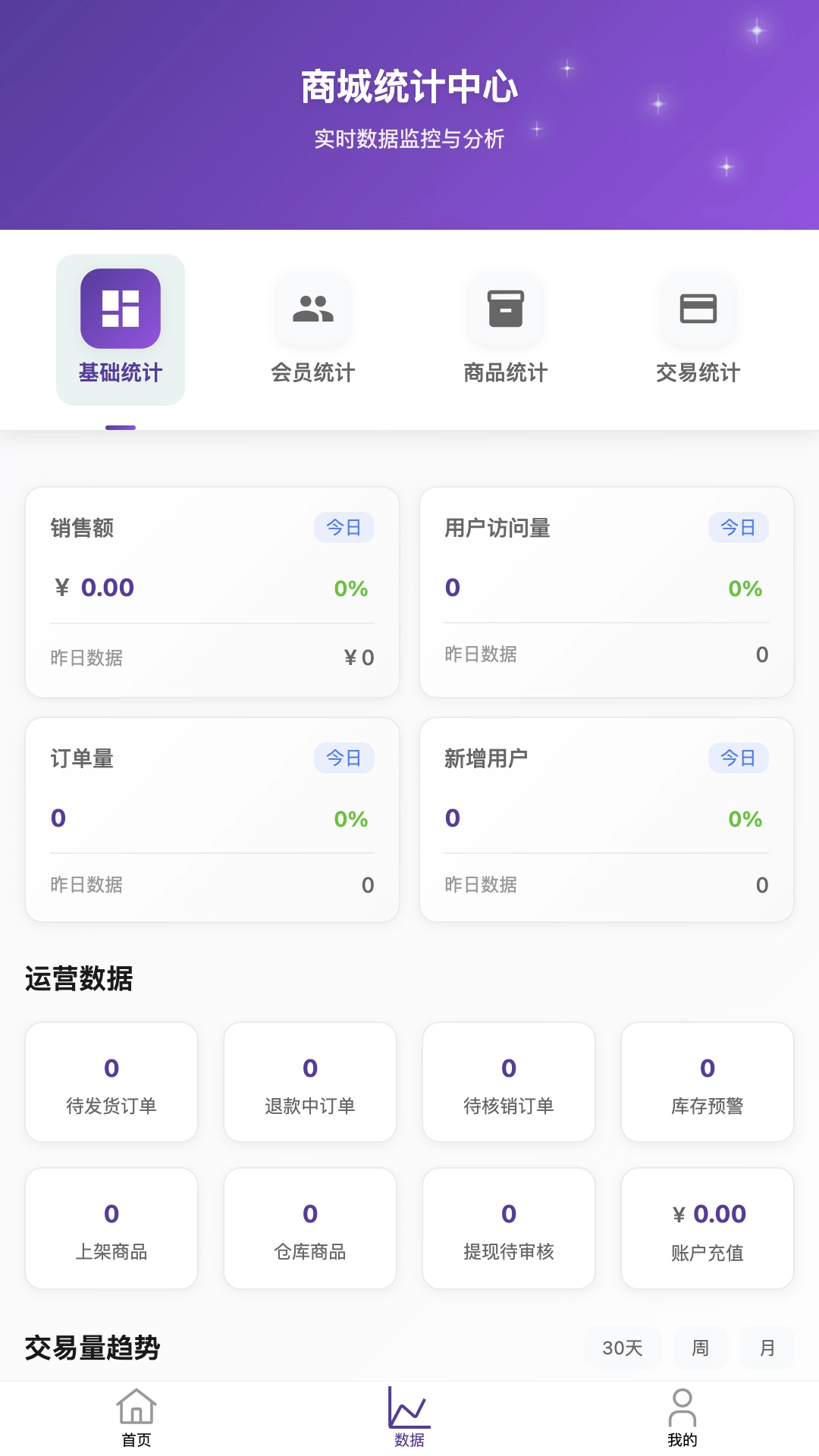Image resolution: width=819 pixels, height=1456 pixels.
Task: Open 待发货订单 card
Action: tap(111, 1081)
